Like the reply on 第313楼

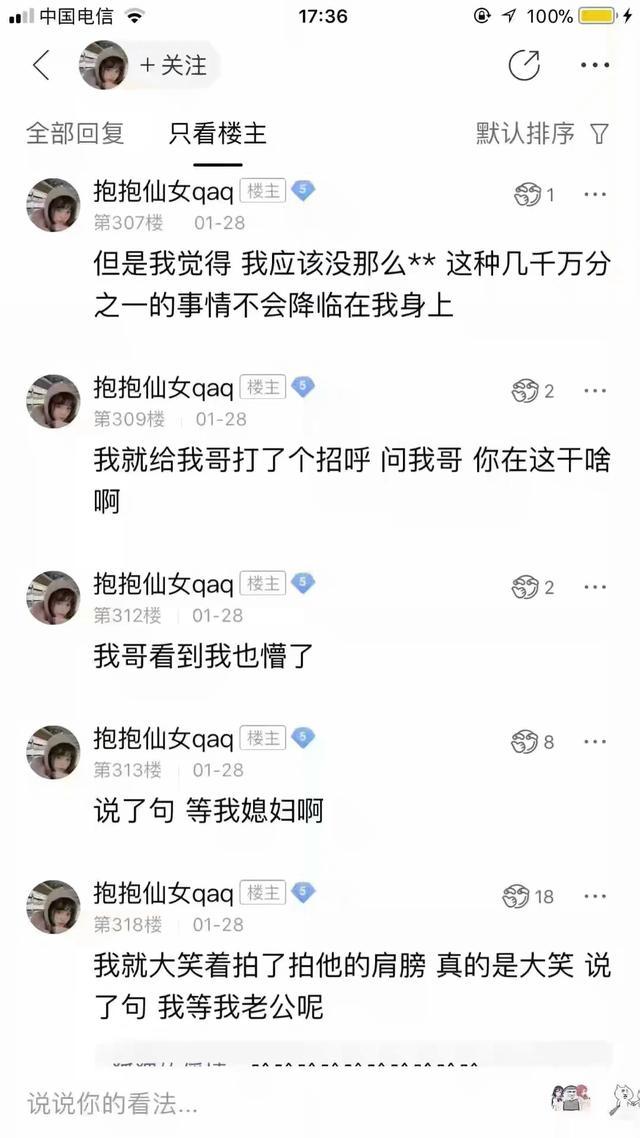click(527, 742)
